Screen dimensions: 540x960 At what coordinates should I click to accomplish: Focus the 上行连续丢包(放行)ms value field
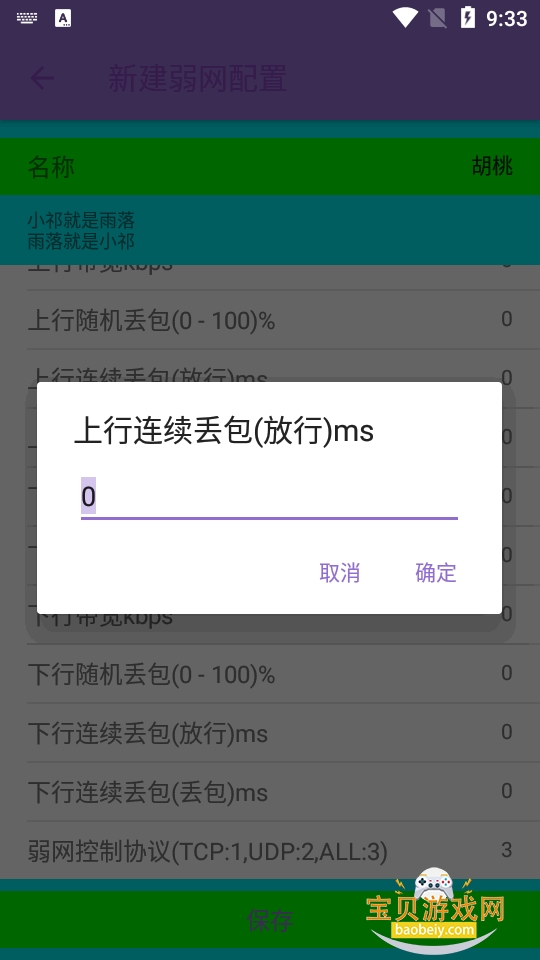269,497
